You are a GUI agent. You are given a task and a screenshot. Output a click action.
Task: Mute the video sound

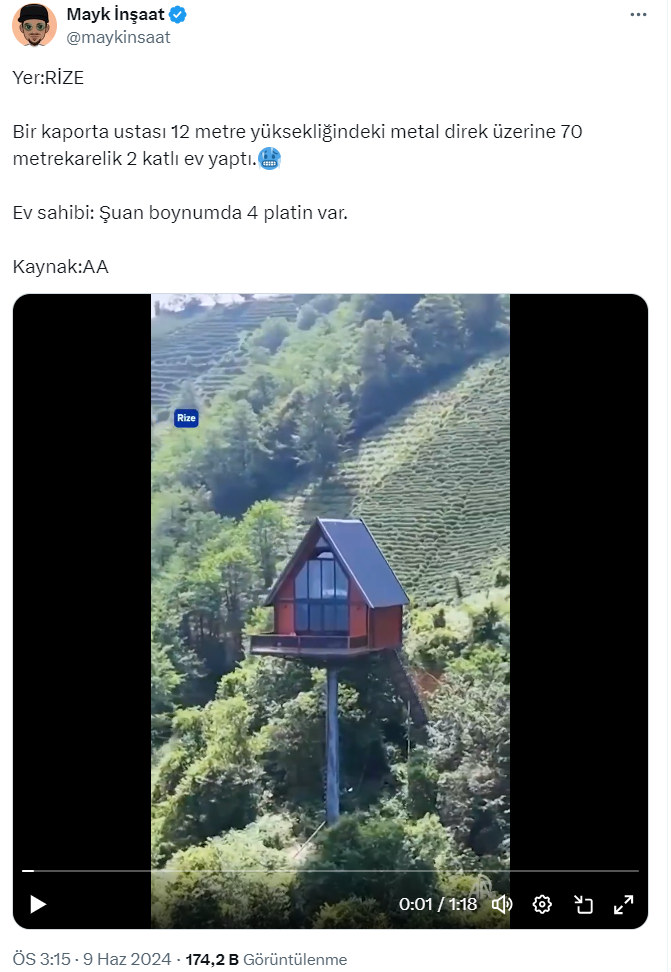[502, 904]
